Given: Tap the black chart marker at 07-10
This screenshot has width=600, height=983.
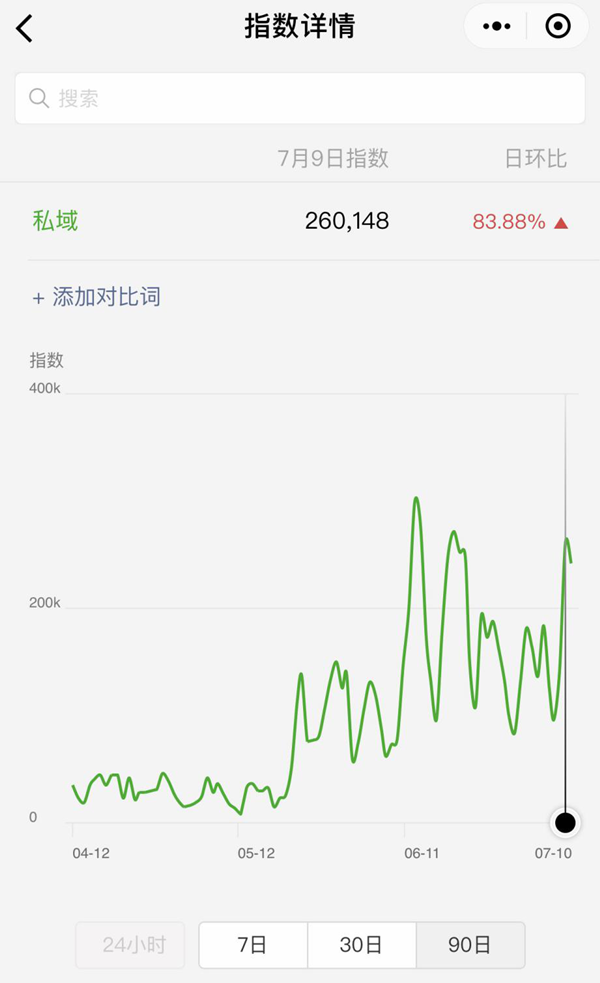Looking at the screenshot, I should pos(565,823).
